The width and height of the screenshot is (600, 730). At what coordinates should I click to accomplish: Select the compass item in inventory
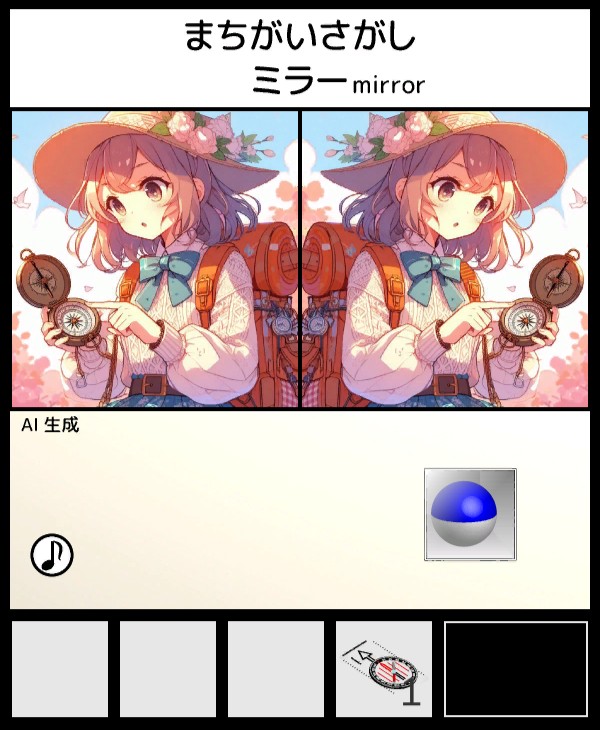[384, 669]
